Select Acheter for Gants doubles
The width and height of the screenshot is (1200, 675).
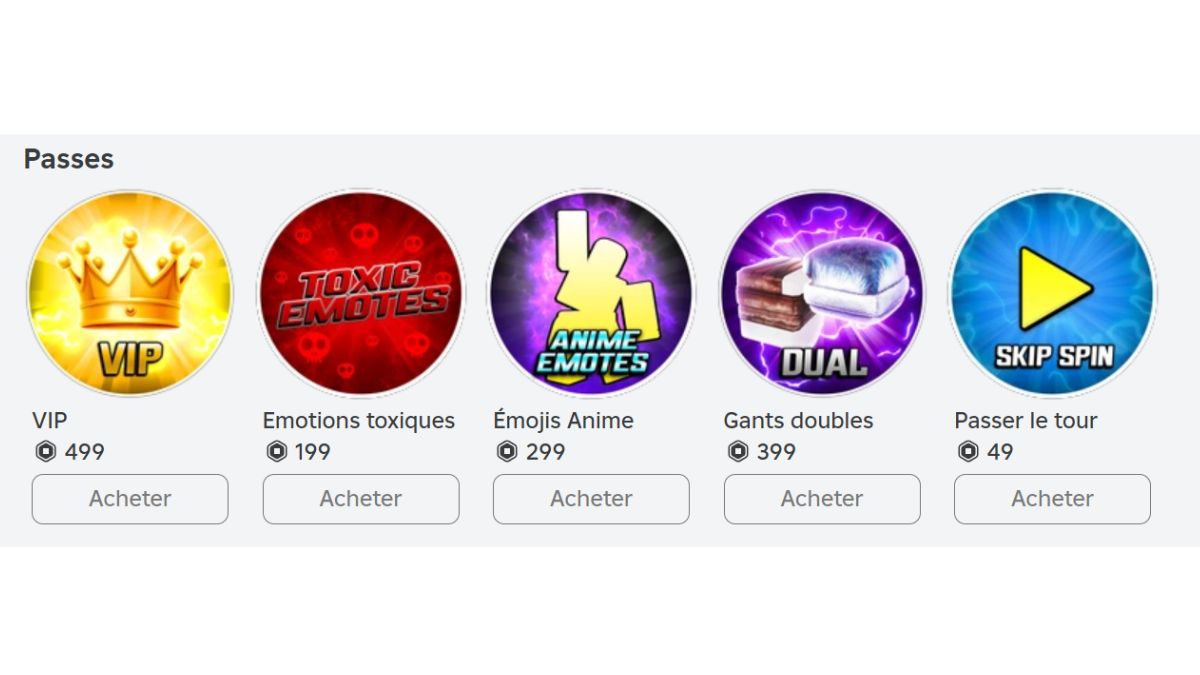pos(822,499)
